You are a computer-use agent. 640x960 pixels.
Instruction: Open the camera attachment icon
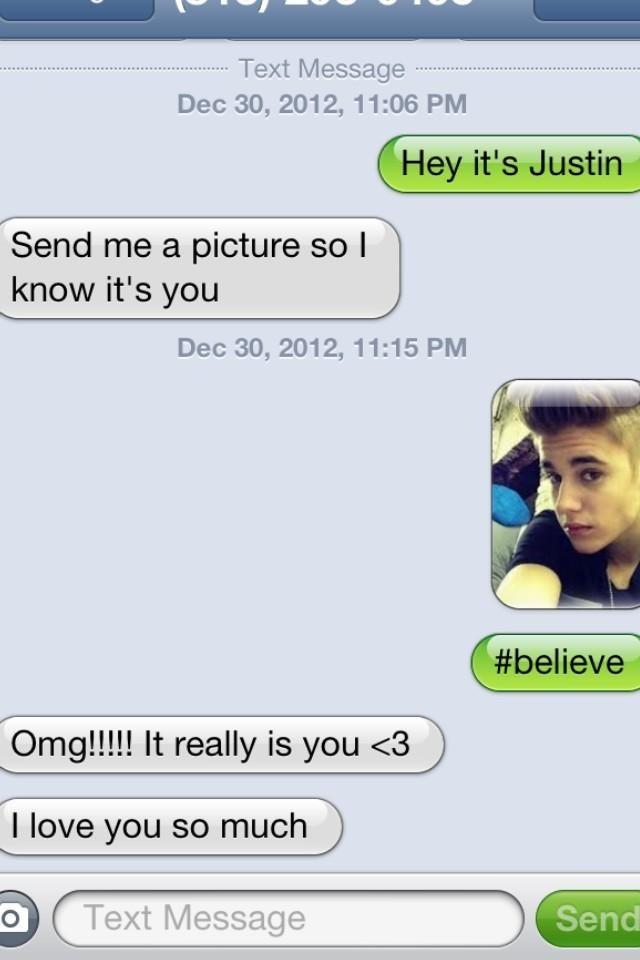pos(14,918)
